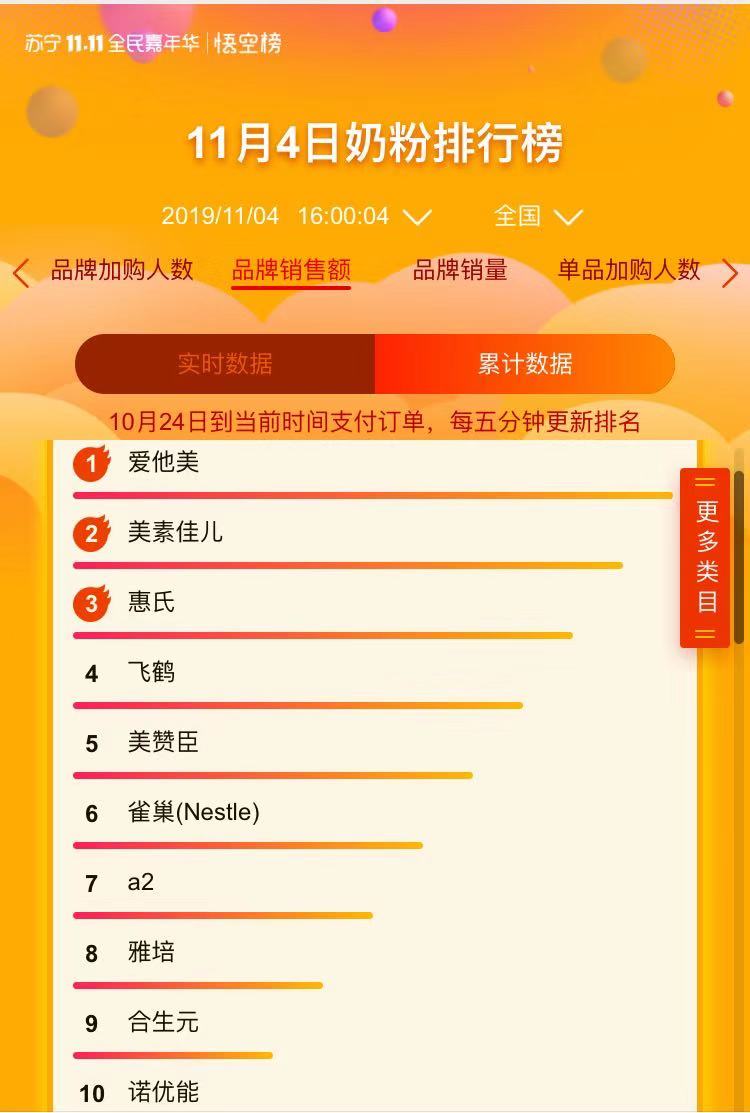Switch to the 品牌加购人数 tab

click(122, 270)
